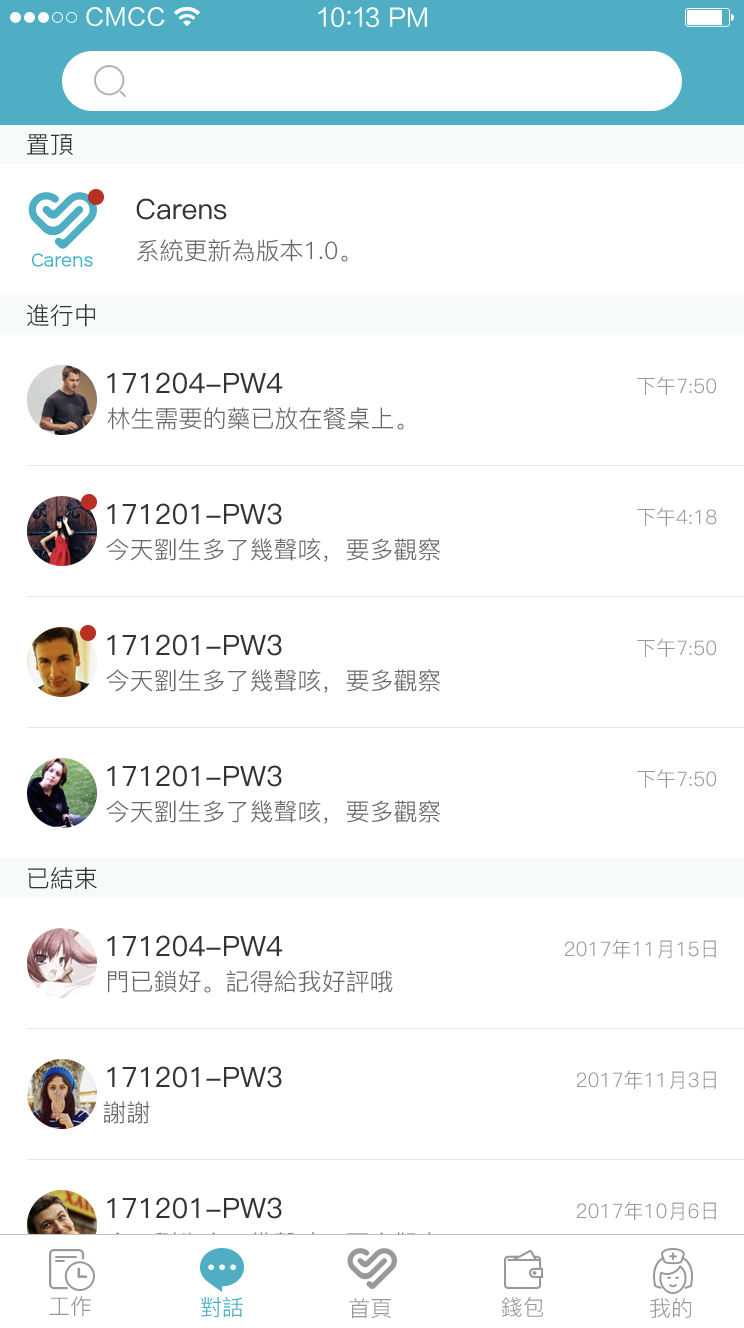The height and width of the screenshot is (1328, 744).
Task: Open the ended chat dated 2017年10月6日
Action: [x=372, y=1197]
